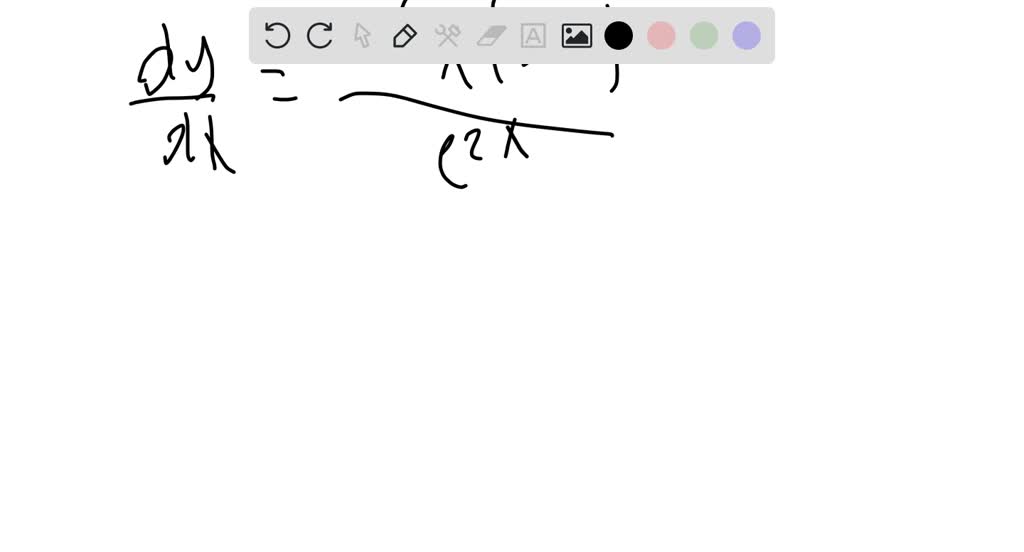
Task: Pick the green pen color
Action: [704, 36]
